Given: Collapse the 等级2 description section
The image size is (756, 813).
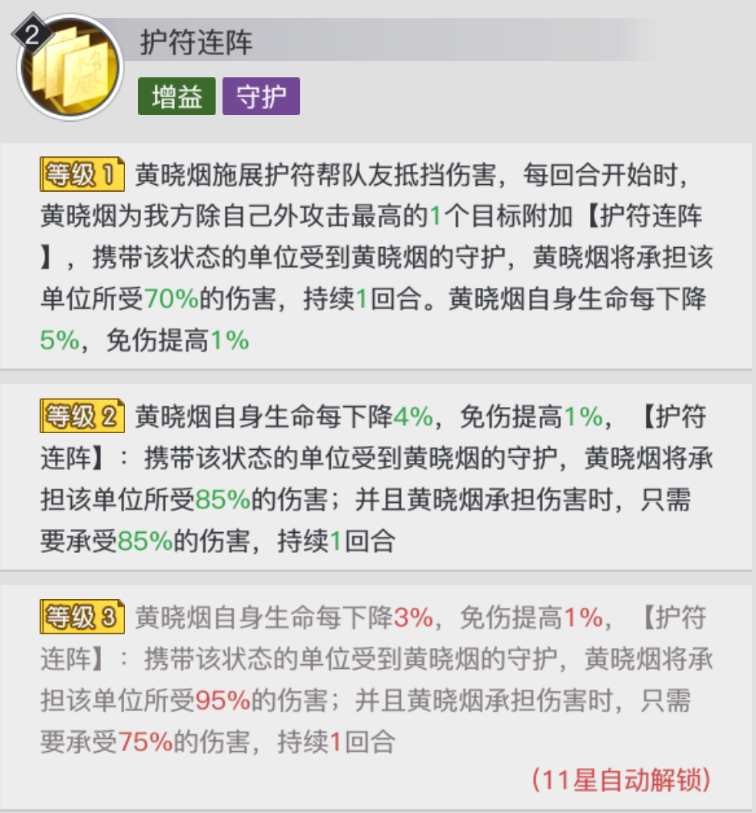Looking at the screenshot, I should (378, 480).
